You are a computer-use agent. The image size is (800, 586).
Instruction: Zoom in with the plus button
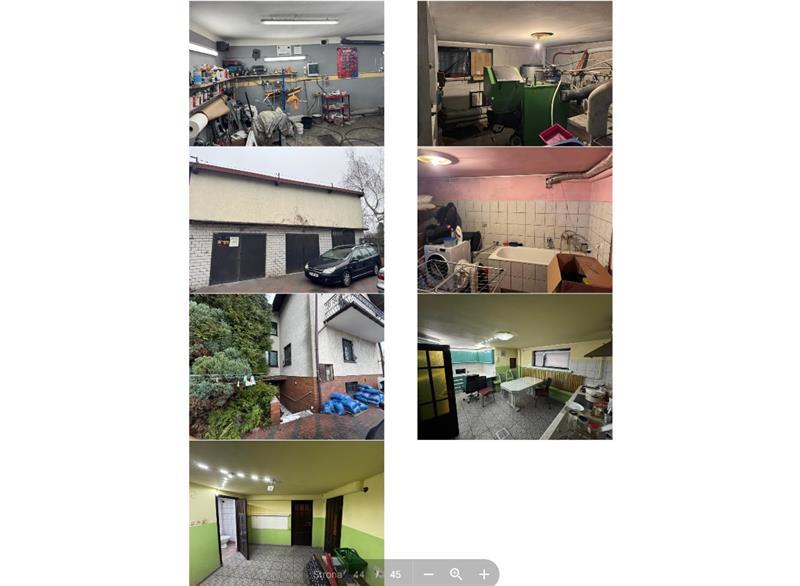tap(484, 574)
